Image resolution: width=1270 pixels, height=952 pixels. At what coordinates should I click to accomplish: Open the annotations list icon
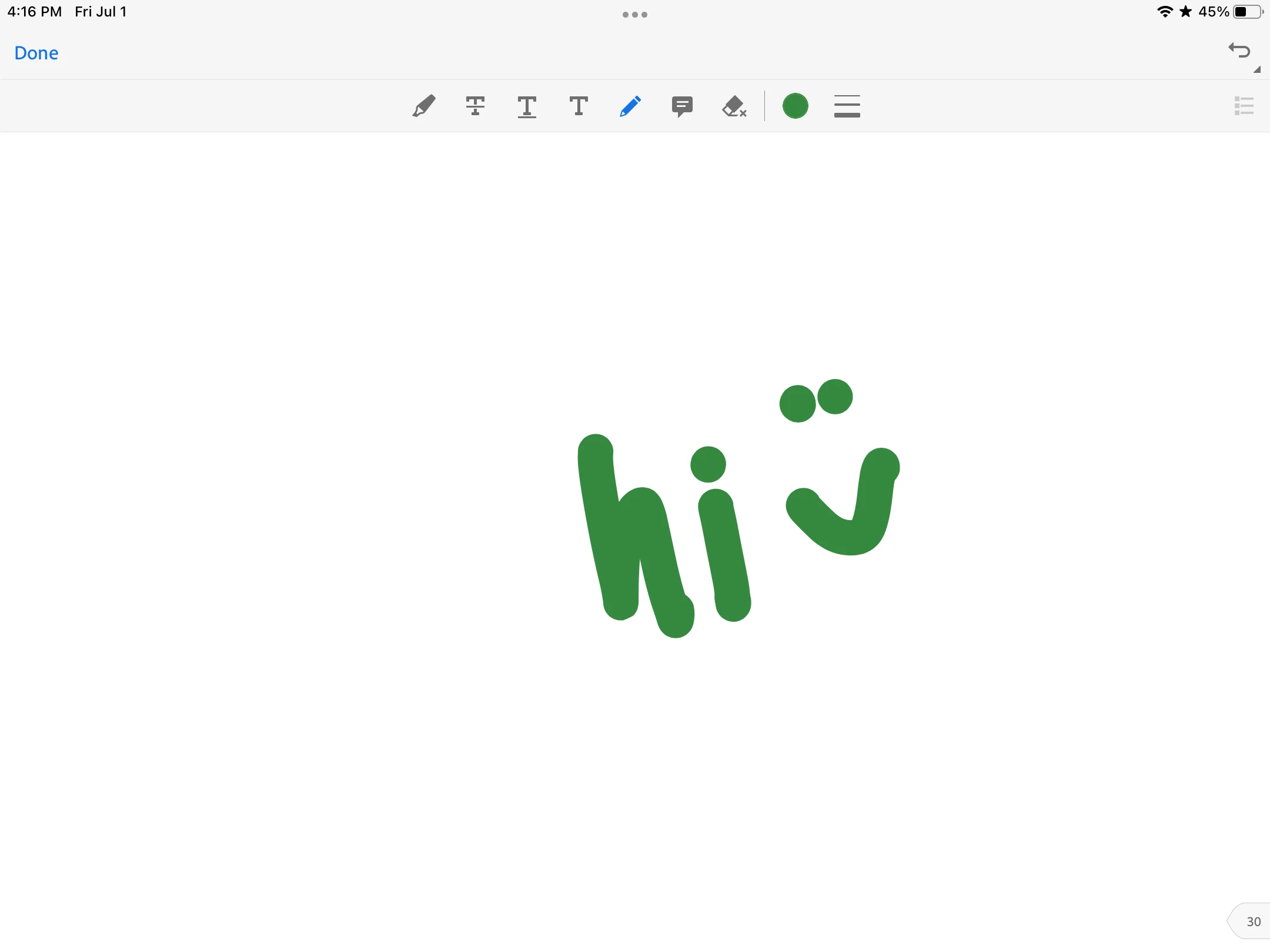click(x=1244, y=106)
